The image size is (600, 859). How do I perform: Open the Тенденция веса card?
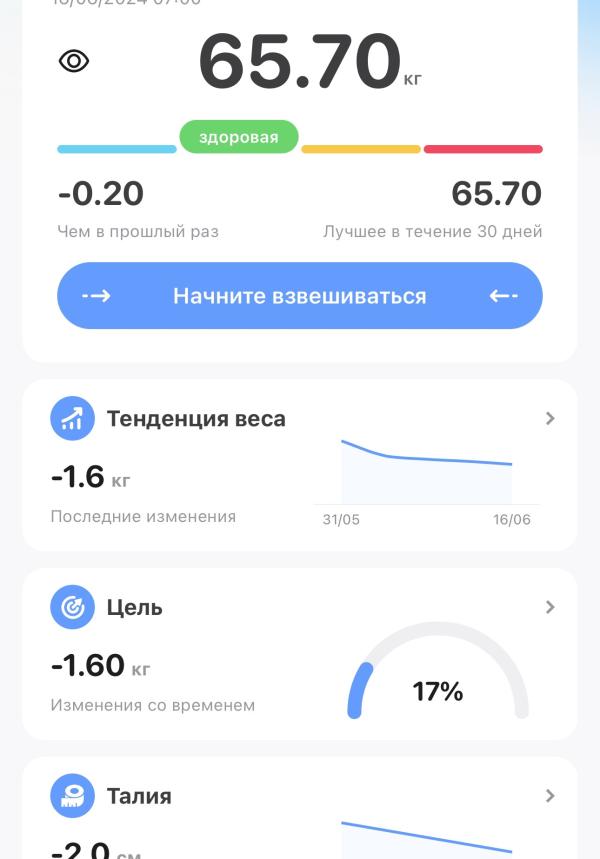(299, 464)
